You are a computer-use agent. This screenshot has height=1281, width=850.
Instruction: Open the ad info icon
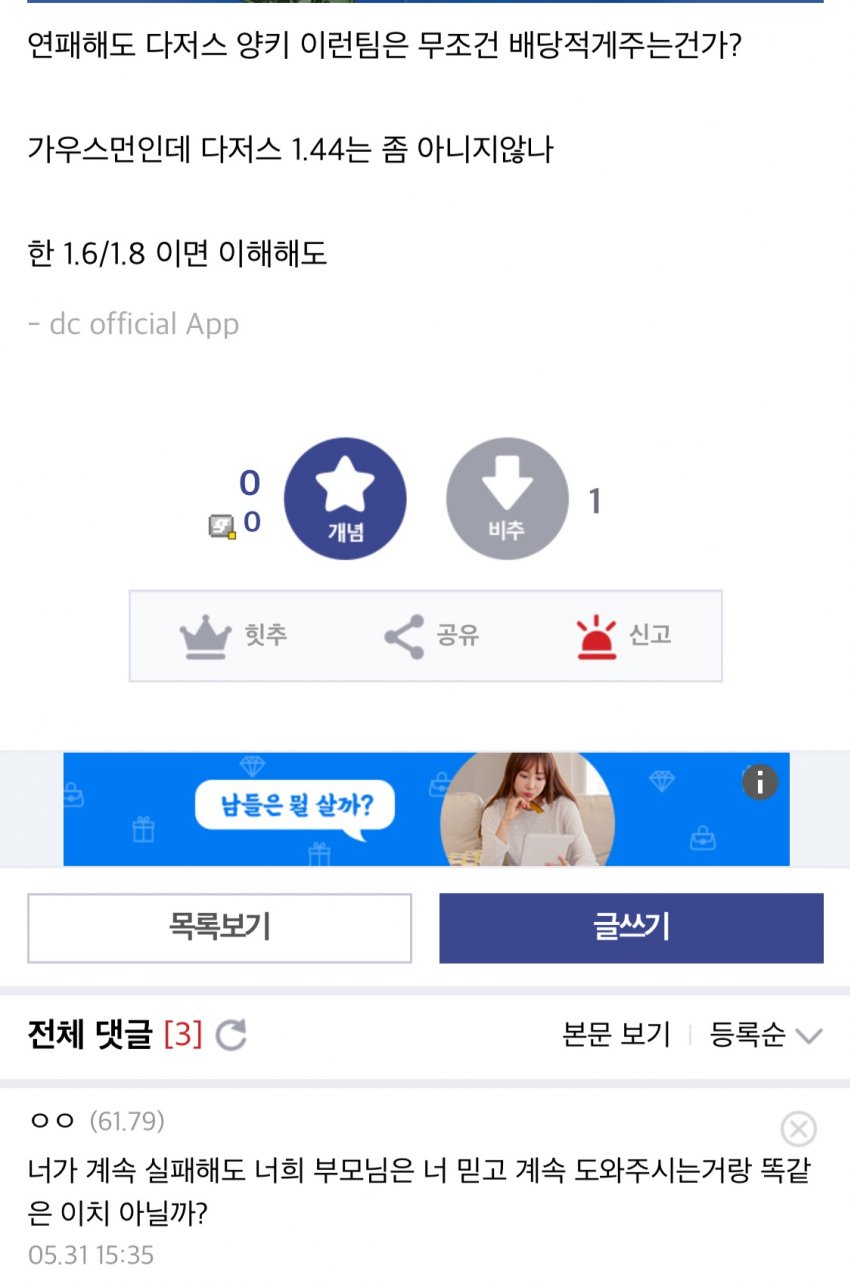click(x=759, y=782)
